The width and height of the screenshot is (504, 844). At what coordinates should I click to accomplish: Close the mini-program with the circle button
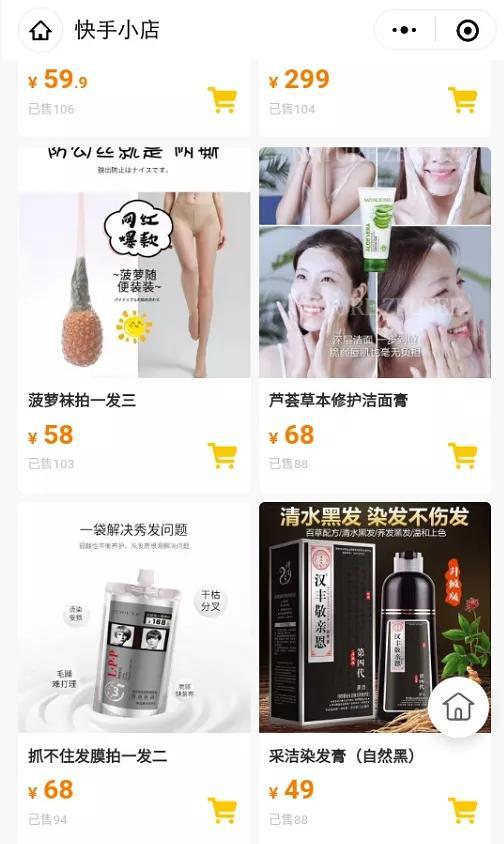467,30
